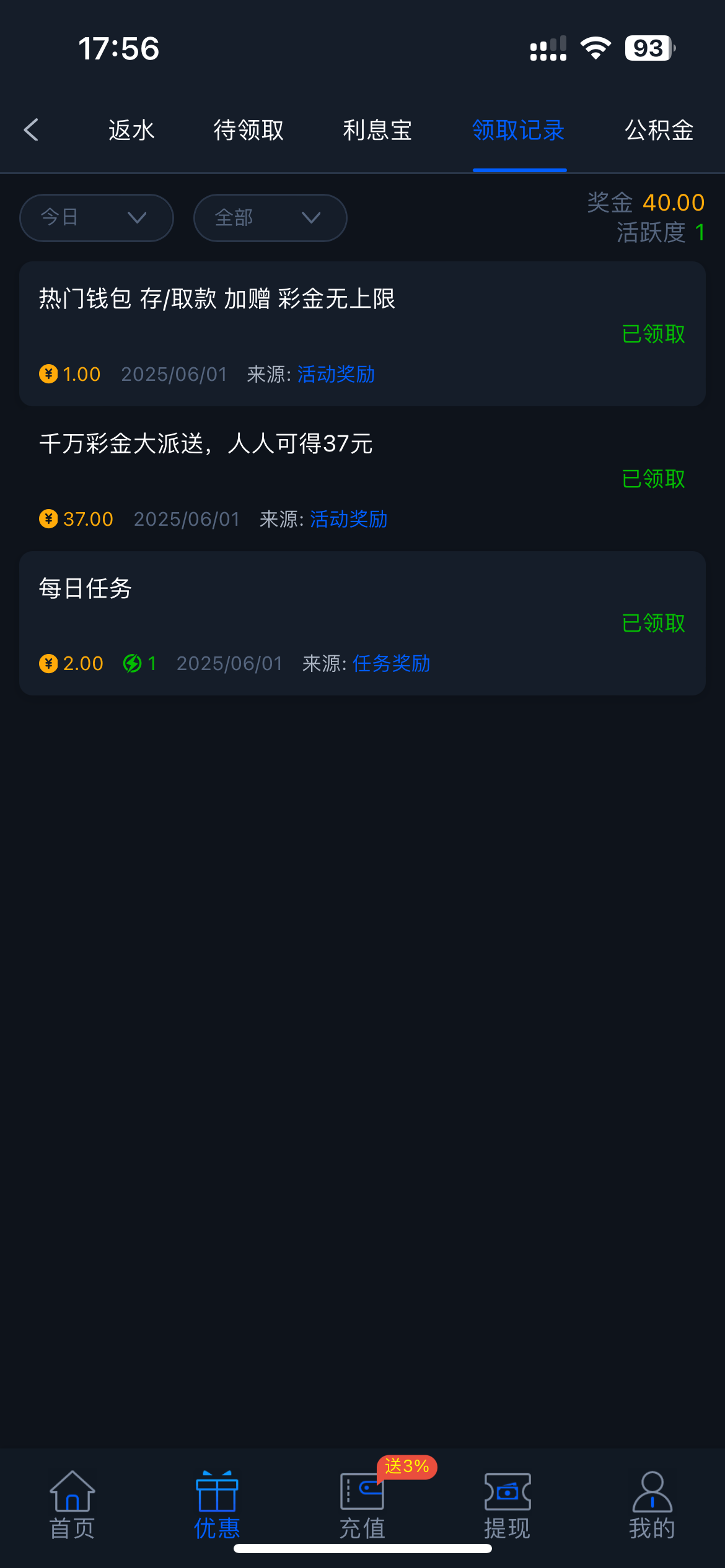The height and width of the screenshot is (1568, 725).
Task: Open the 充值 deposit tab
Action: click(362, 1505)
